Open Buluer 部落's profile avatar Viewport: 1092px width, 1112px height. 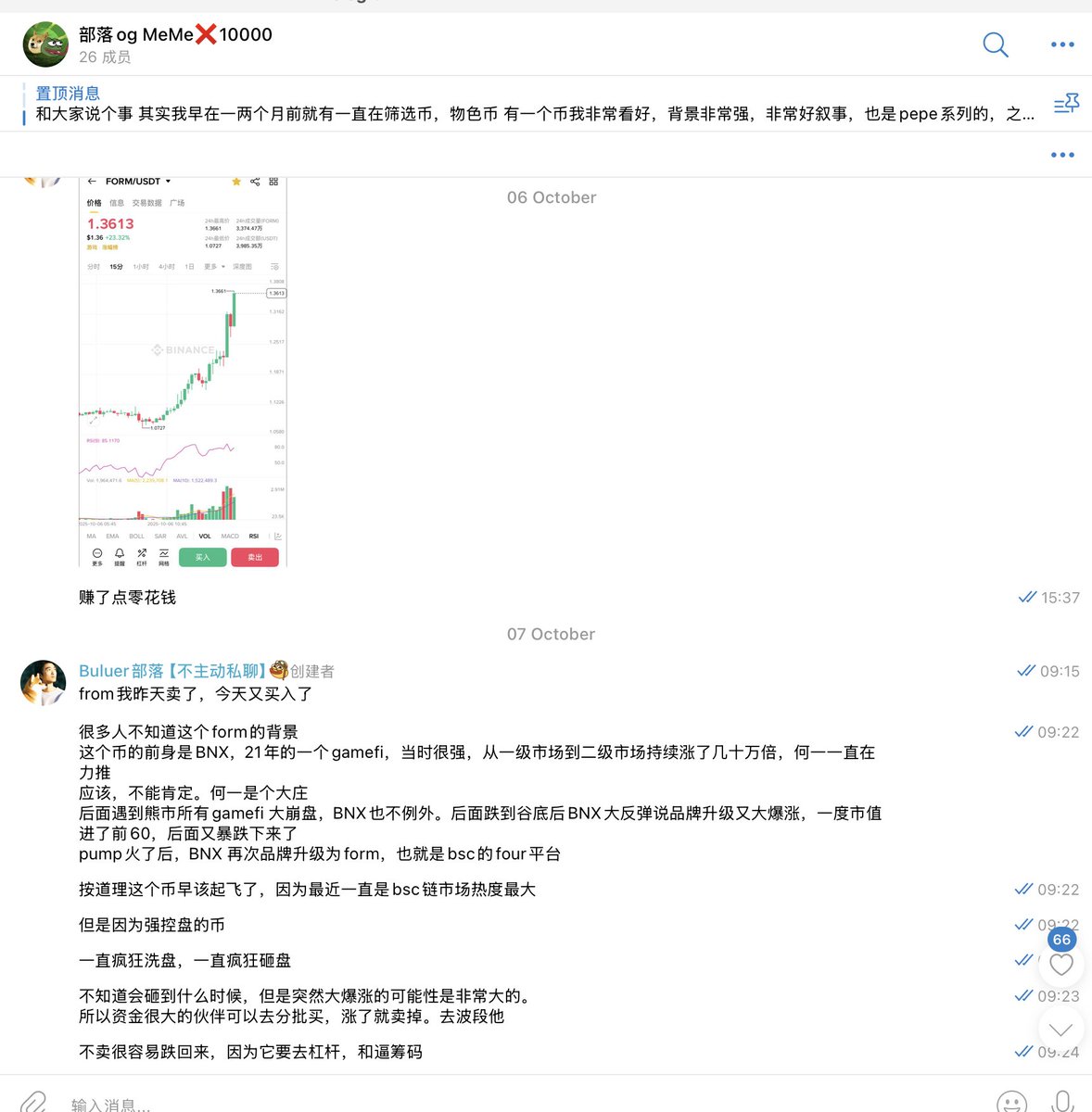coord(44,683)
